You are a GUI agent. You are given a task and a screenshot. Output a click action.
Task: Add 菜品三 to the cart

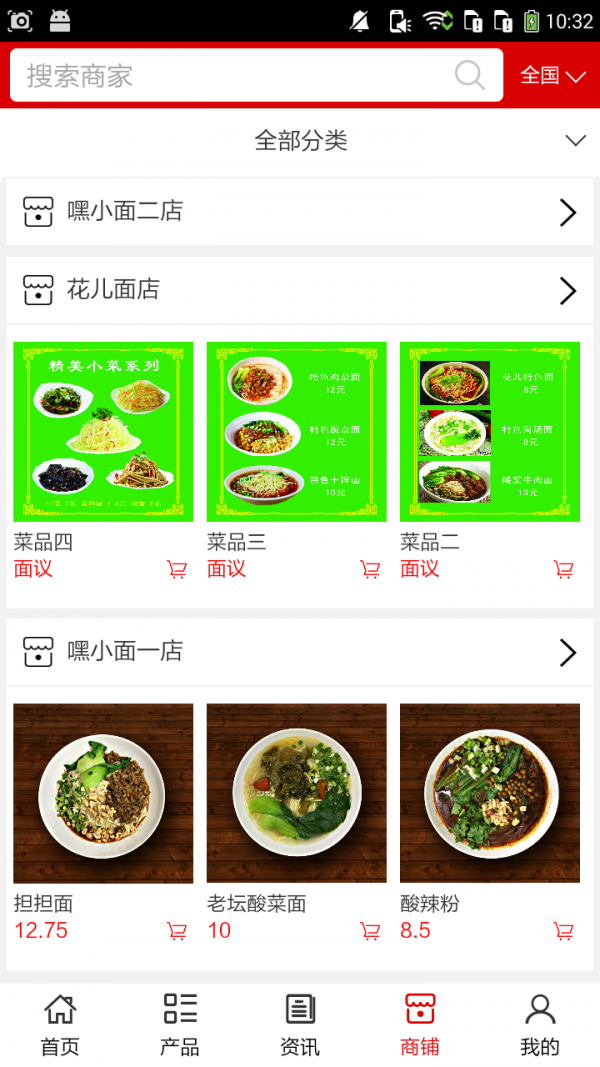pyautogui.click(x=370, y=570)
